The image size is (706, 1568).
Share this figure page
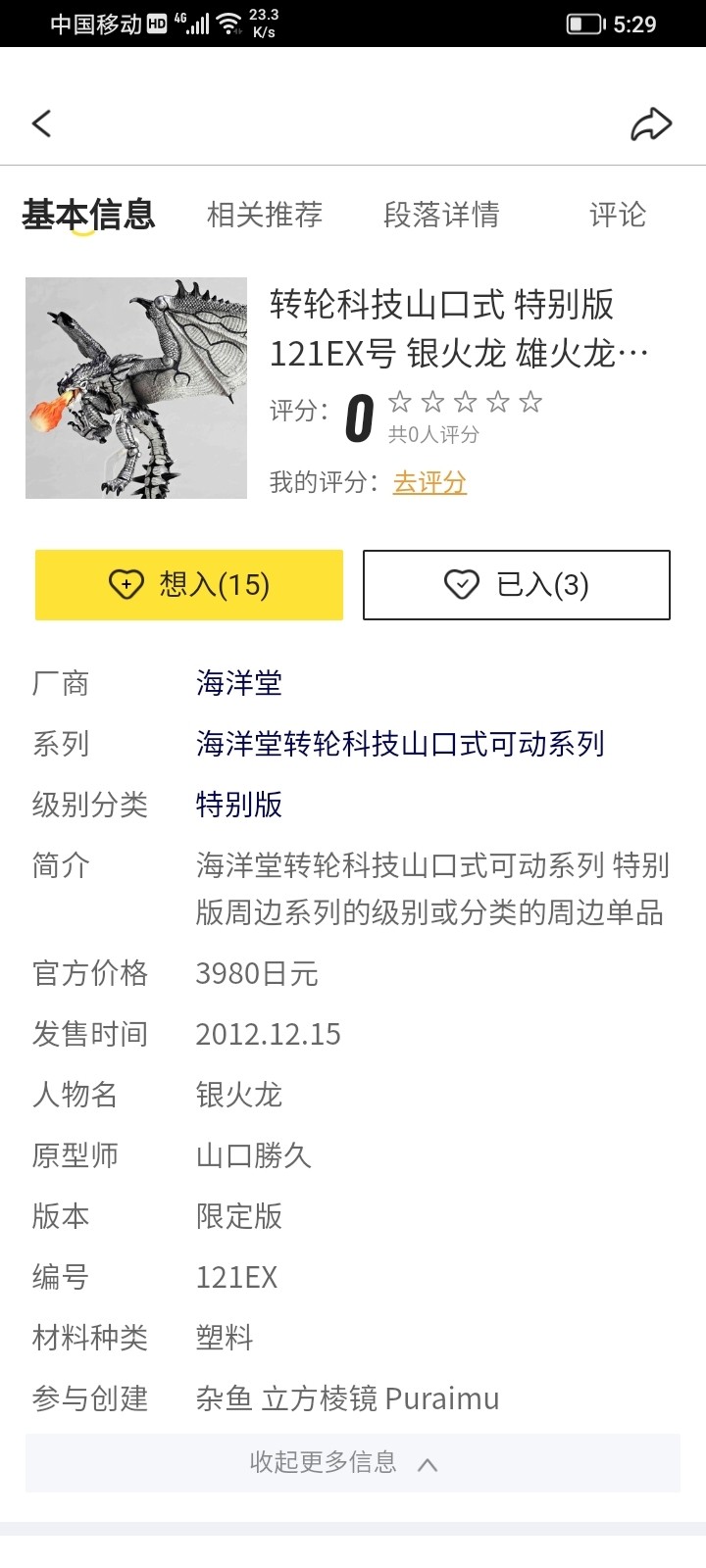pyautogui.click(x=650, y=124)
